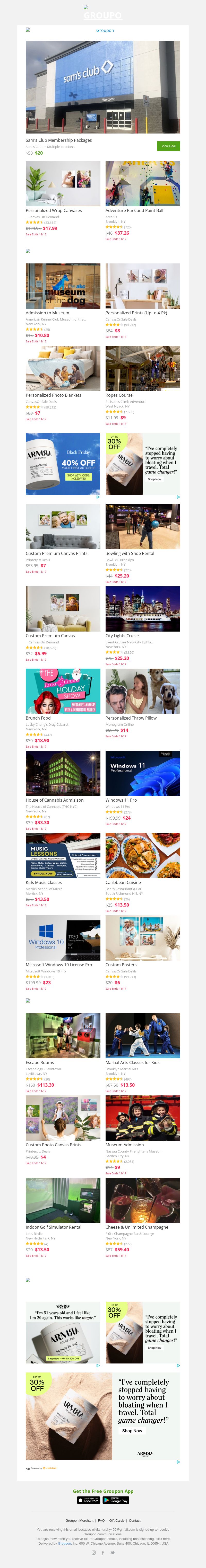The image size is (206, 1568).
Task: View the Adventure Park and Paint Ball deal
Action: (143, 184)
